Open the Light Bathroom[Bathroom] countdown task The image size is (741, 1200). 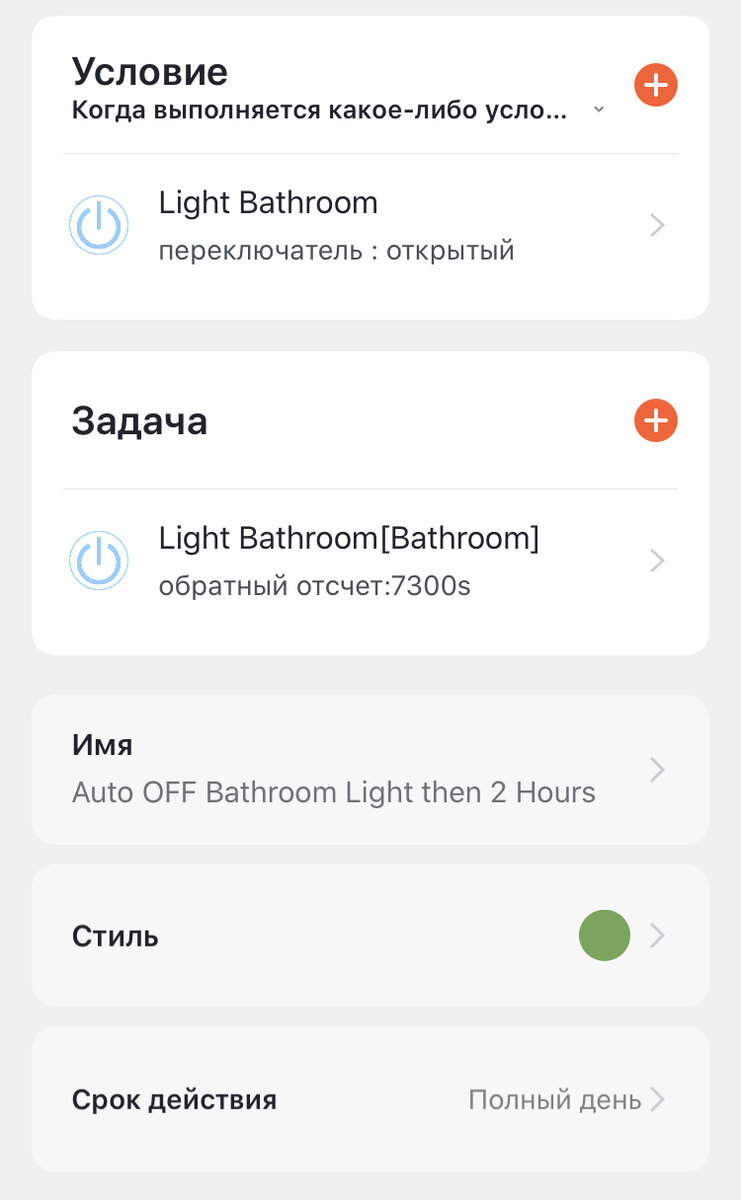click(370, 561)
